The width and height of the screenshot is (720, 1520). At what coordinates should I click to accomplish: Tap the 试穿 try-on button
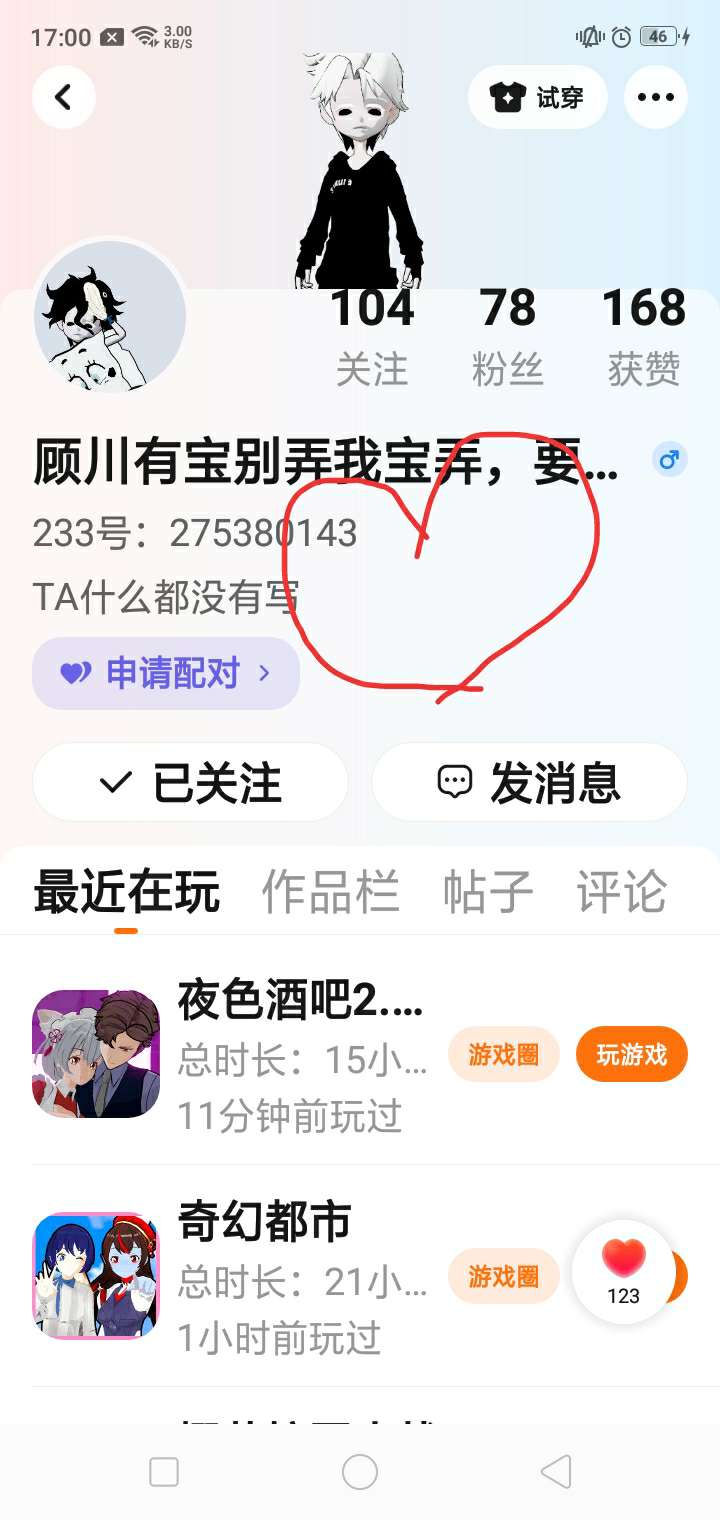coord(537,97)
